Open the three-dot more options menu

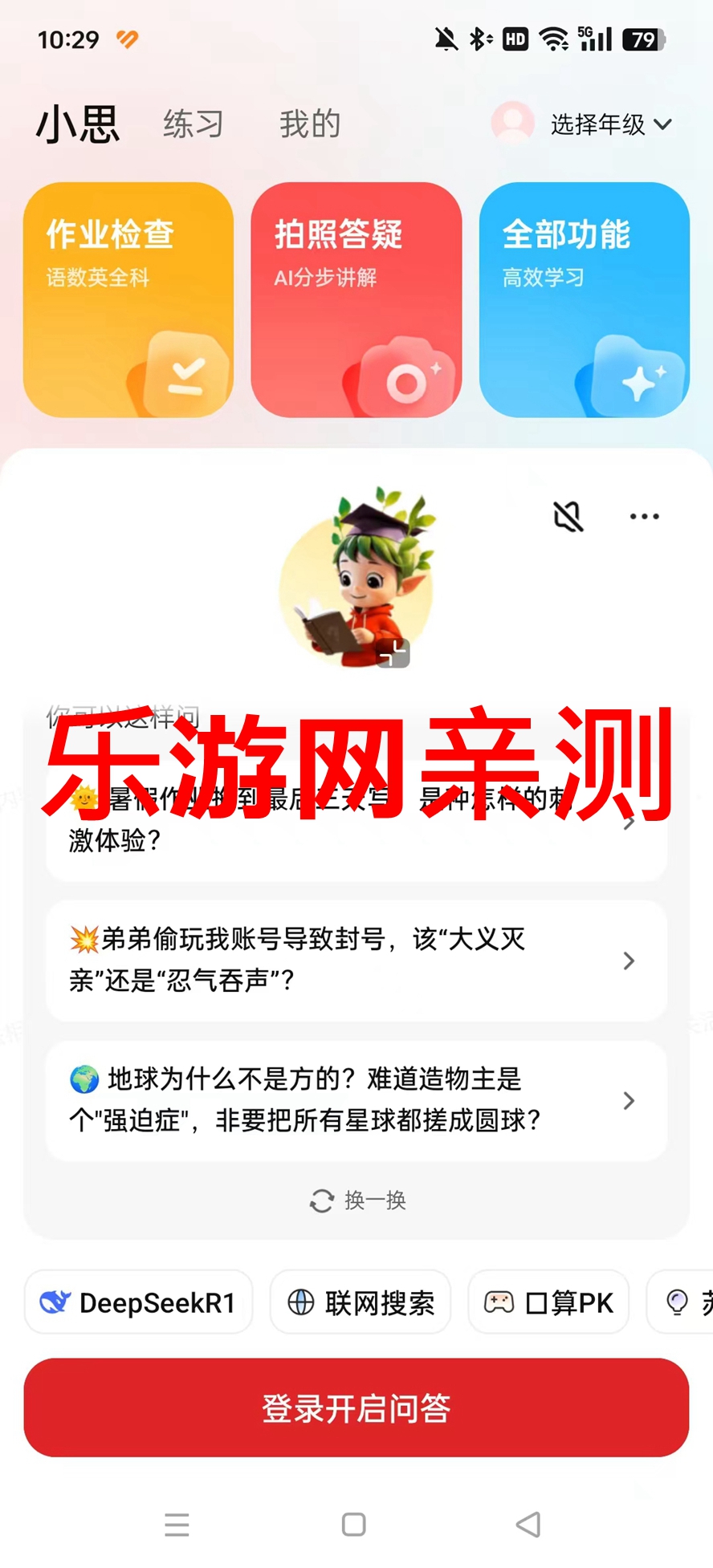tap(644, 516)
